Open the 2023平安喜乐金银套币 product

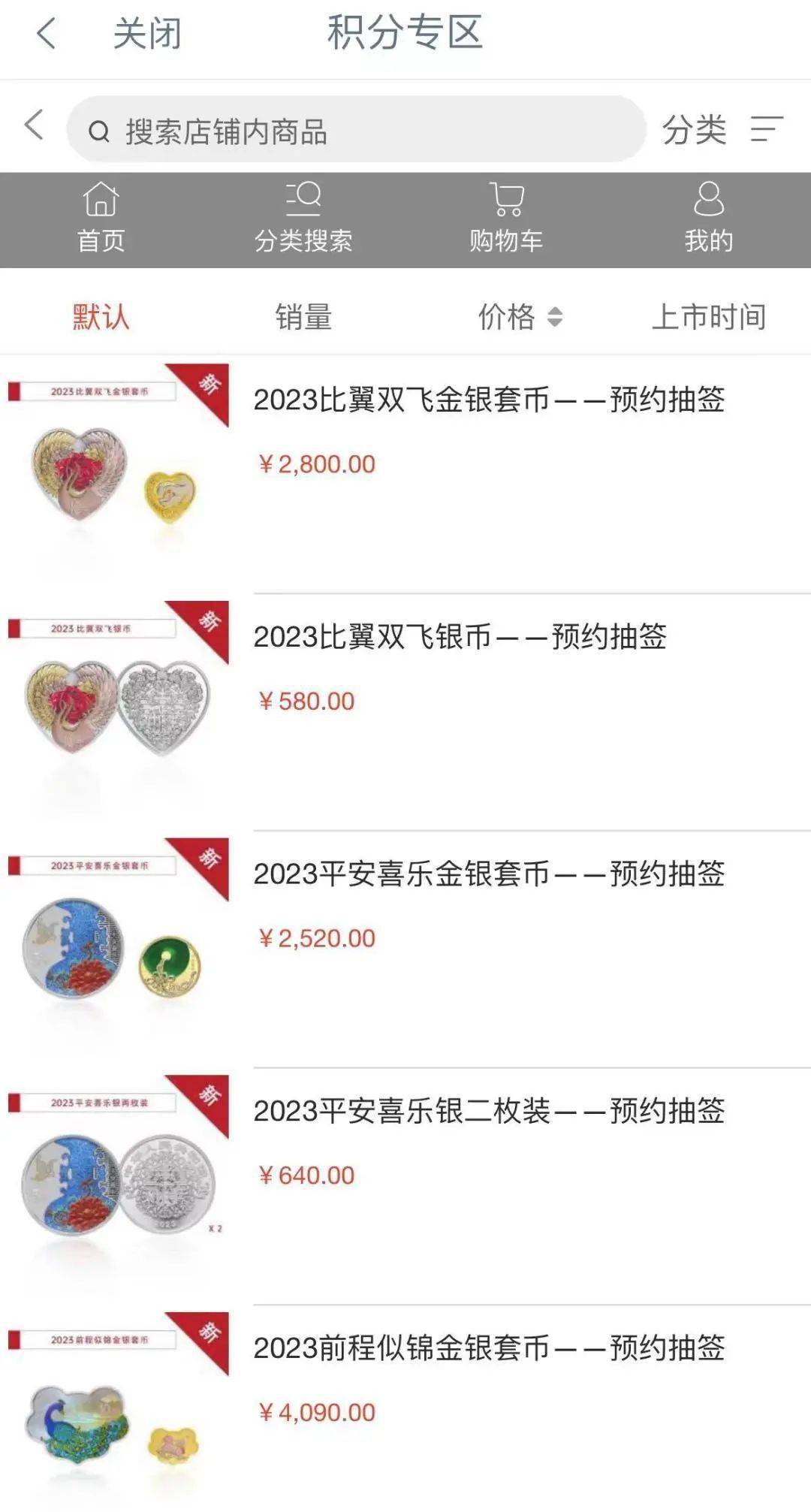(489, 874)
